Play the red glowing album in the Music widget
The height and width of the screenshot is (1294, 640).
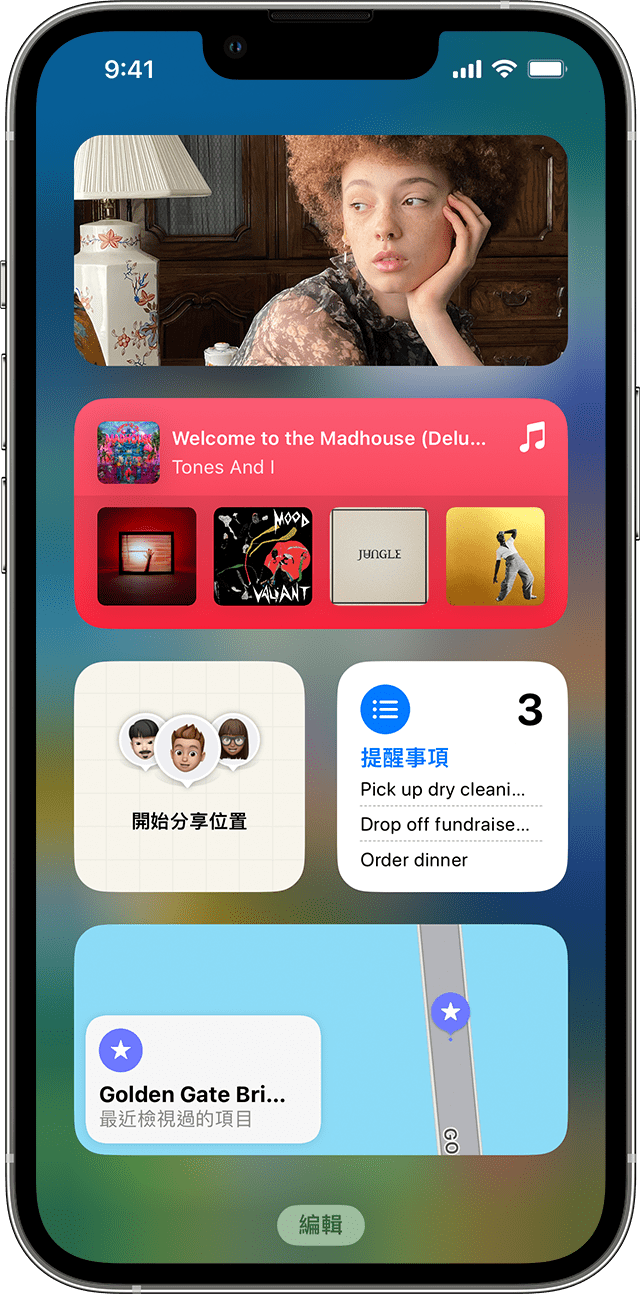click(x=147, y=556)
